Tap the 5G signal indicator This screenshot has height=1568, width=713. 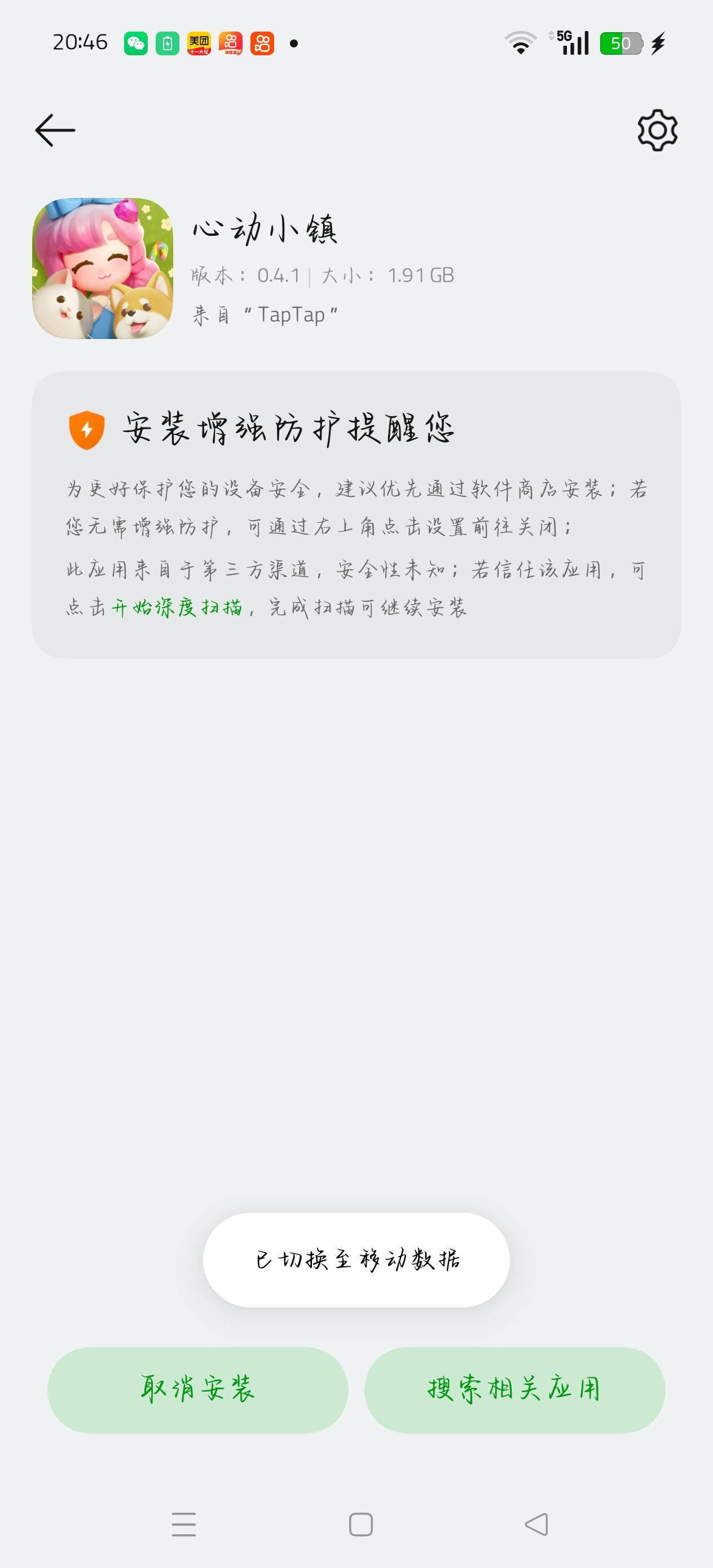coord(569,43)
